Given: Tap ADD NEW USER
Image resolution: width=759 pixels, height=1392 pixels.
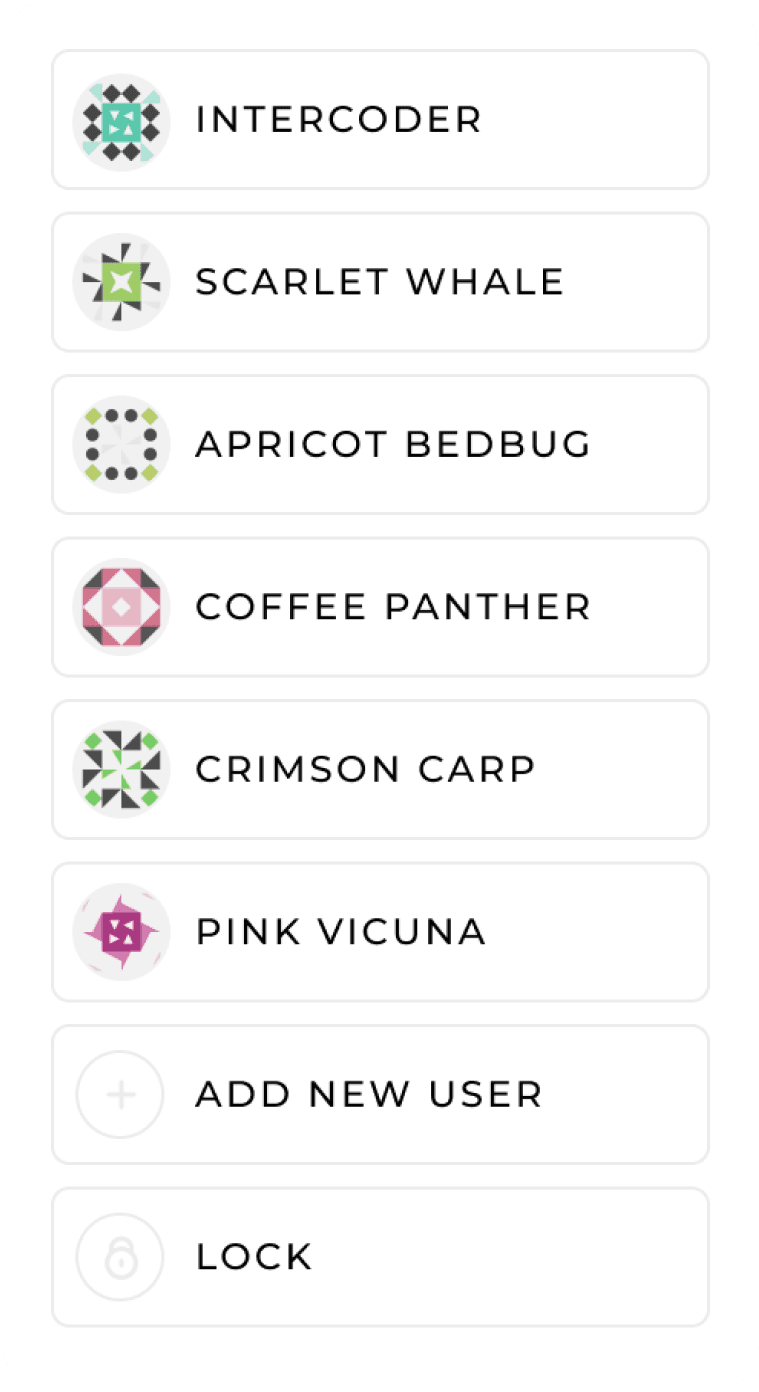Looking at the screenshot, I should (380, 1095).
